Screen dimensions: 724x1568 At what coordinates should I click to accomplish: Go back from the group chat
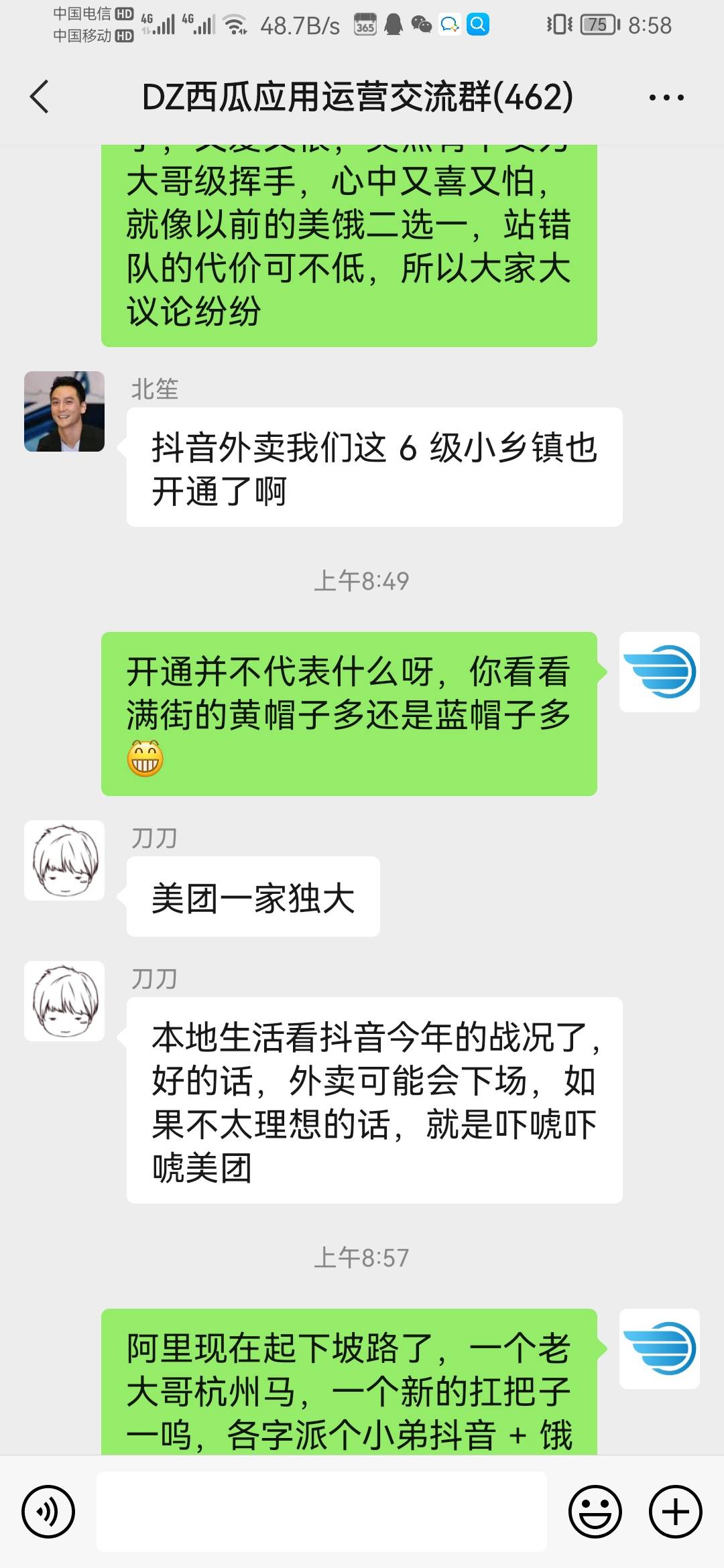coord(40,97)
